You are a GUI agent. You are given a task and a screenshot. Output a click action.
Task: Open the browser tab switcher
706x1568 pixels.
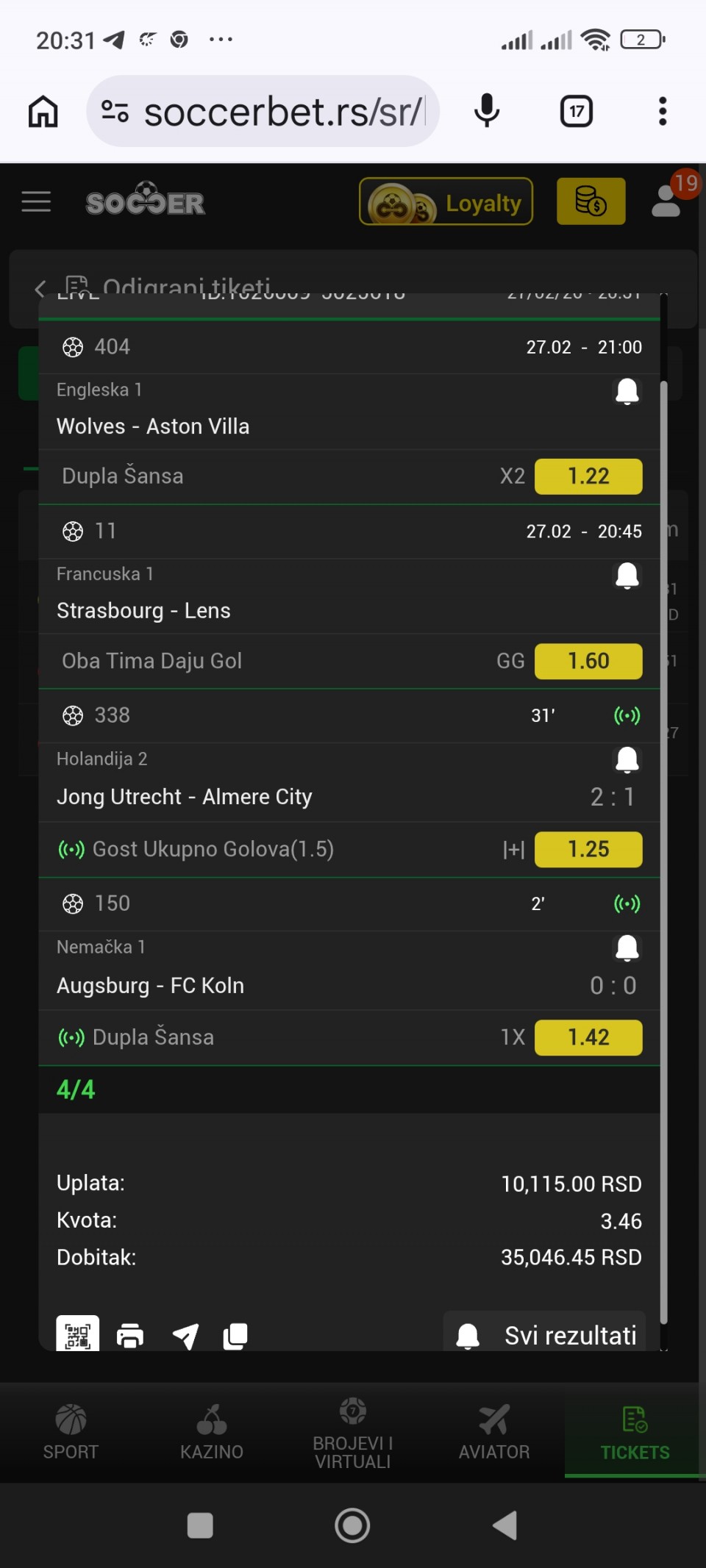coord(577,112)
